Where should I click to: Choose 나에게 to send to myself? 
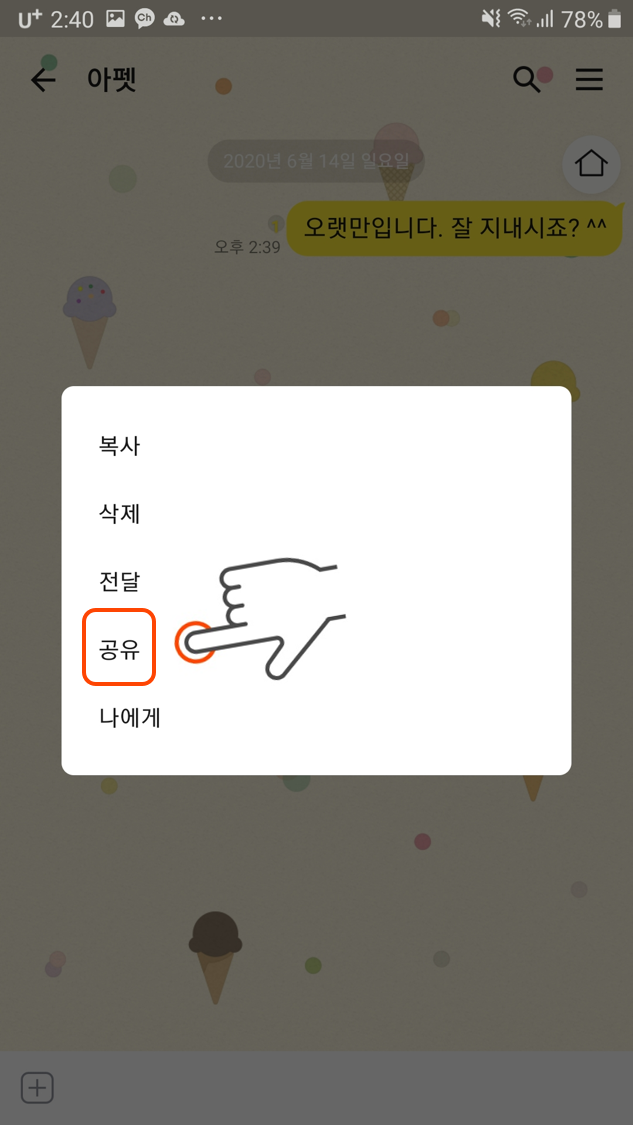pos(316,717)
